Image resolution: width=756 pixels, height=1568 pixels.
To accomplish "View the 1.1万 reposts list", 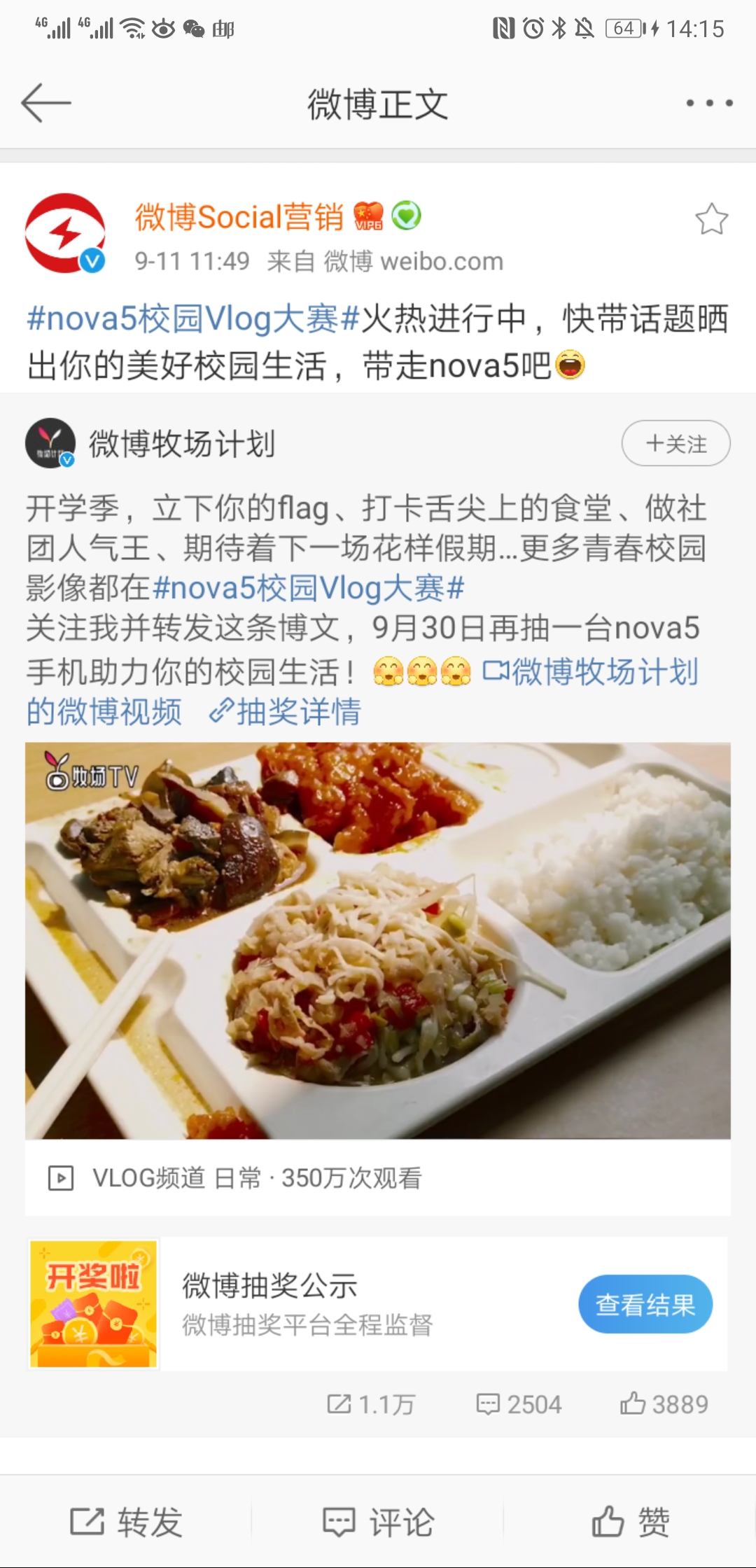I will 372,1404.
